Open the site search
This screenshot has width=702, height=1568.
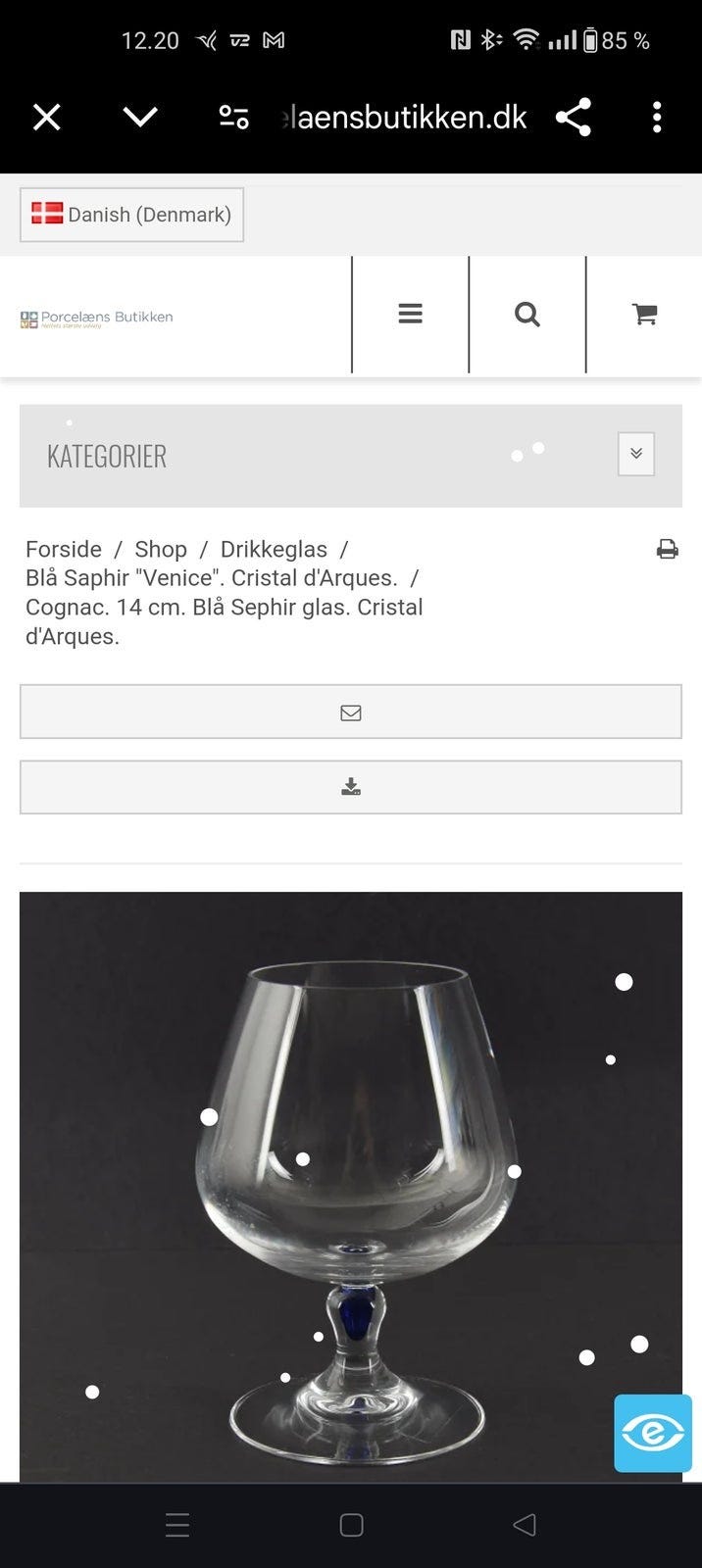coord(527,315)
